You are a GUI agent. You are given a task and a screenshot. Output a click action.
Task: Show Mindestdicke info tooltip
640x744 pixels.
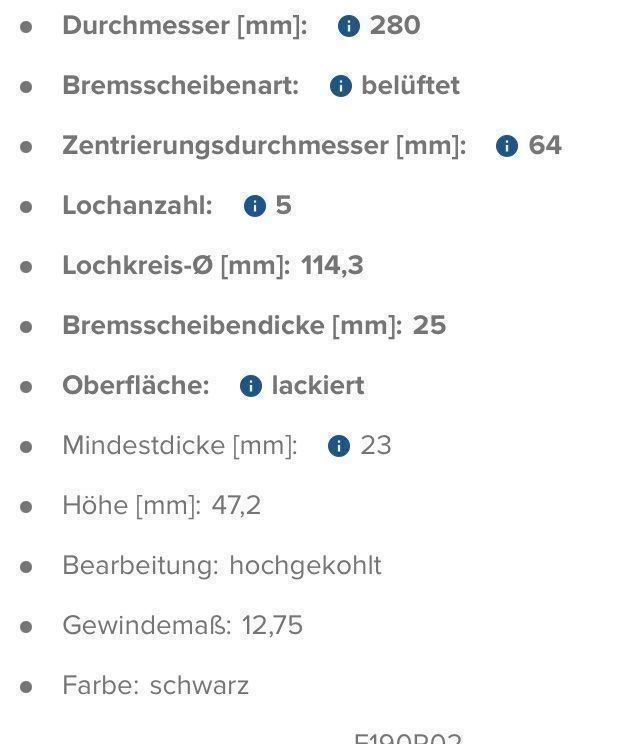coord(339,446)
